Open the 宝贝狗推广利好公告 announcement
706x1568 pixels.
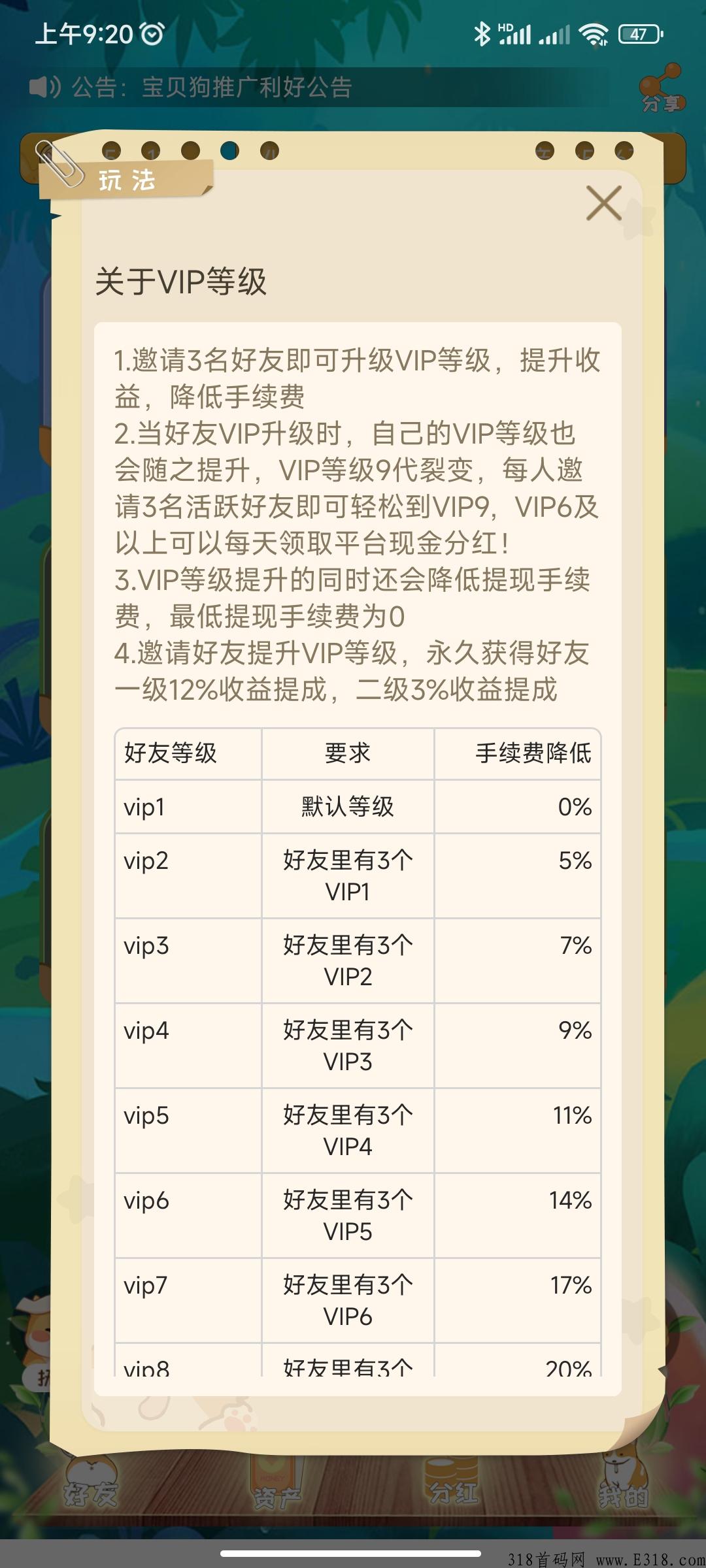(x=246, y=87)
